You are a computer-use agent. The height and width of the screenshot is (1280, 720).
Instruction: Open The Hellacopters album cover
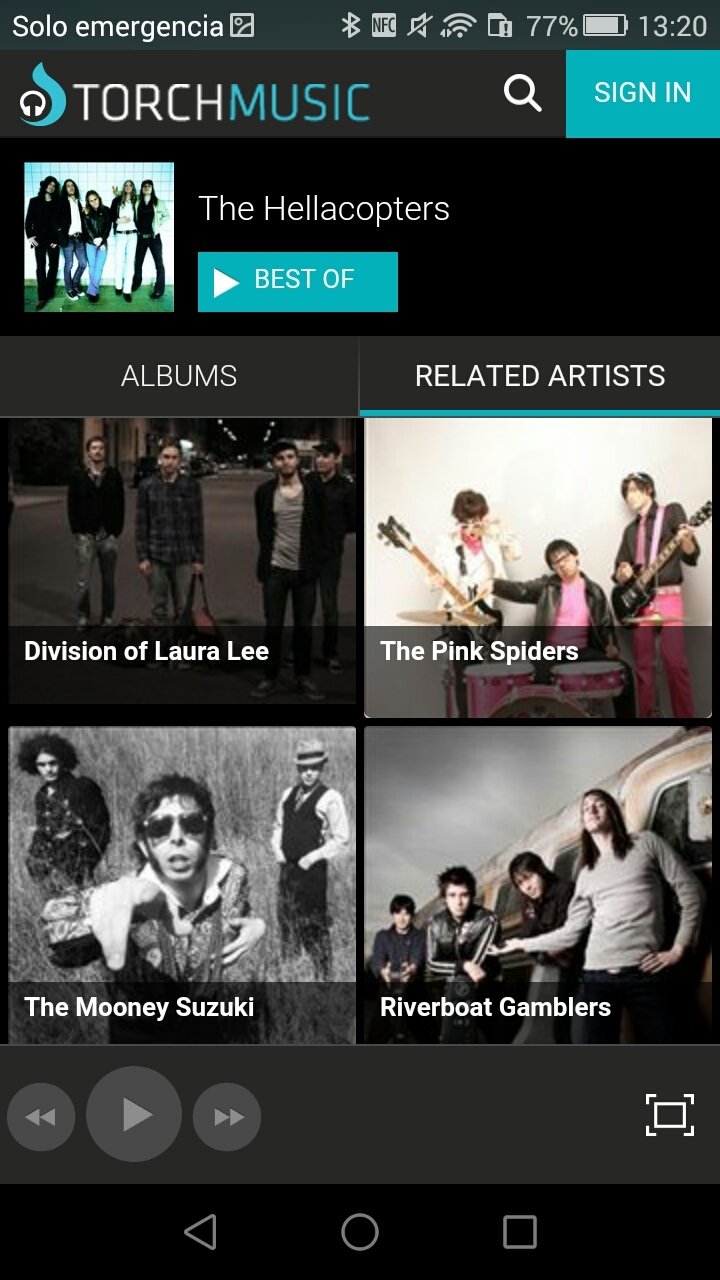[x=99, y=237]
